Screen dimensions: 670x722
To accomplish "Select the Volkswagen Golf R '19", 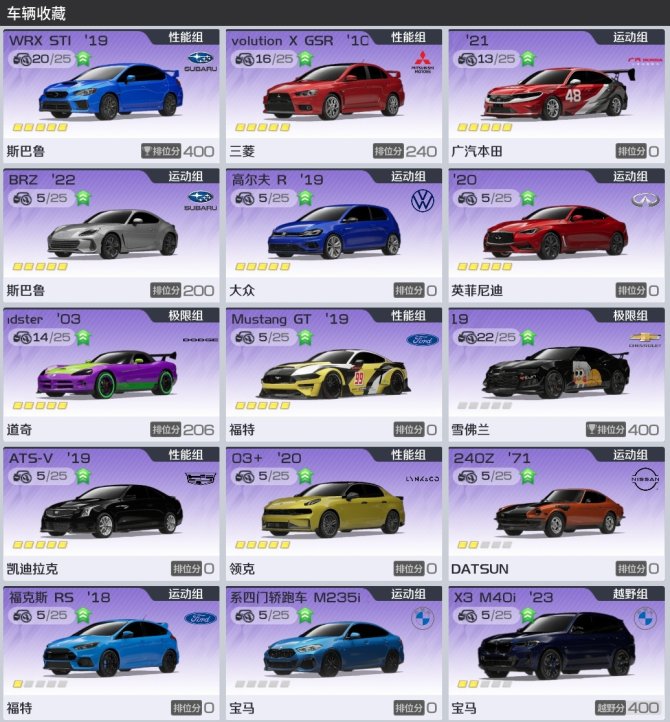I will 333,234.
